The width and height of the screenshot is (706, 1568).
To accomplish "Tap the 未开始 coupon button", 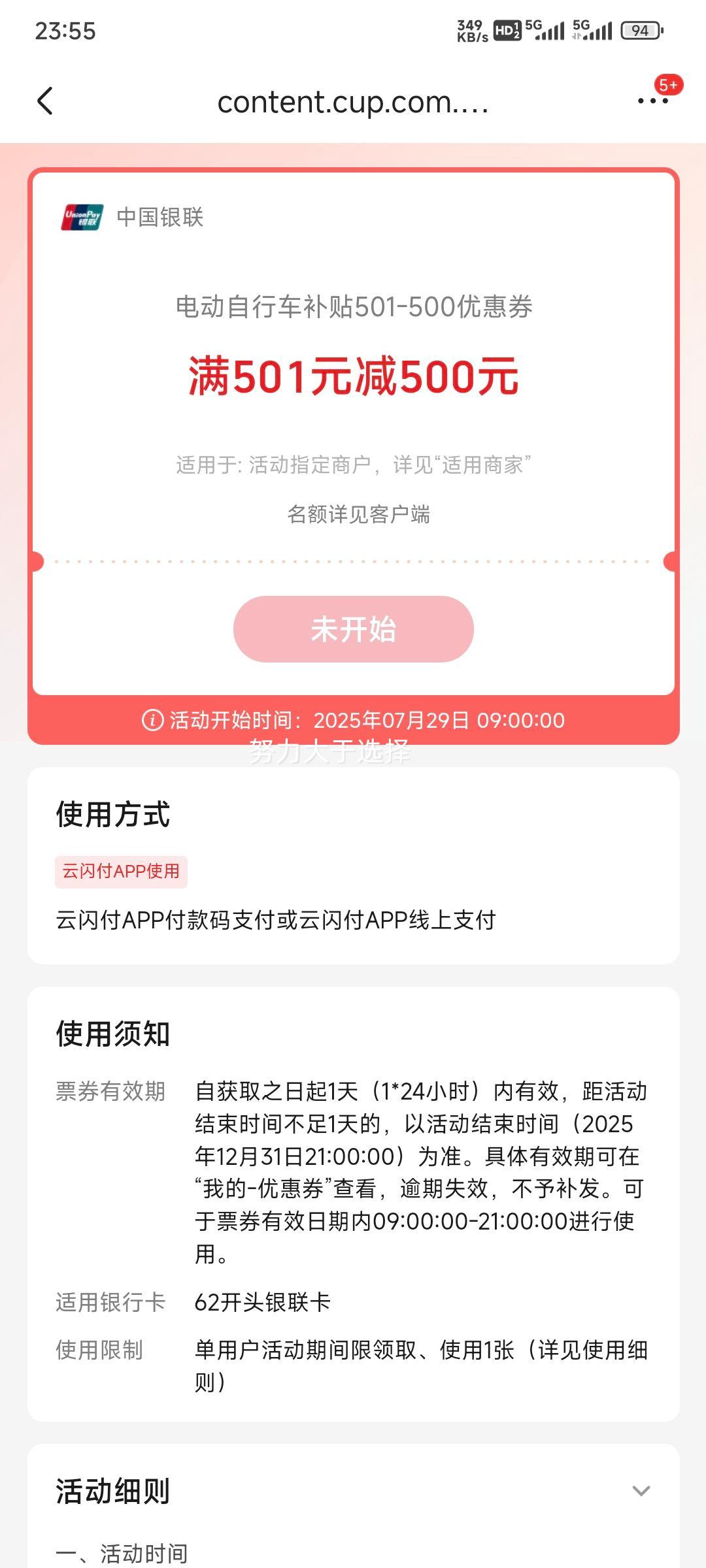I will click(353, 629).
